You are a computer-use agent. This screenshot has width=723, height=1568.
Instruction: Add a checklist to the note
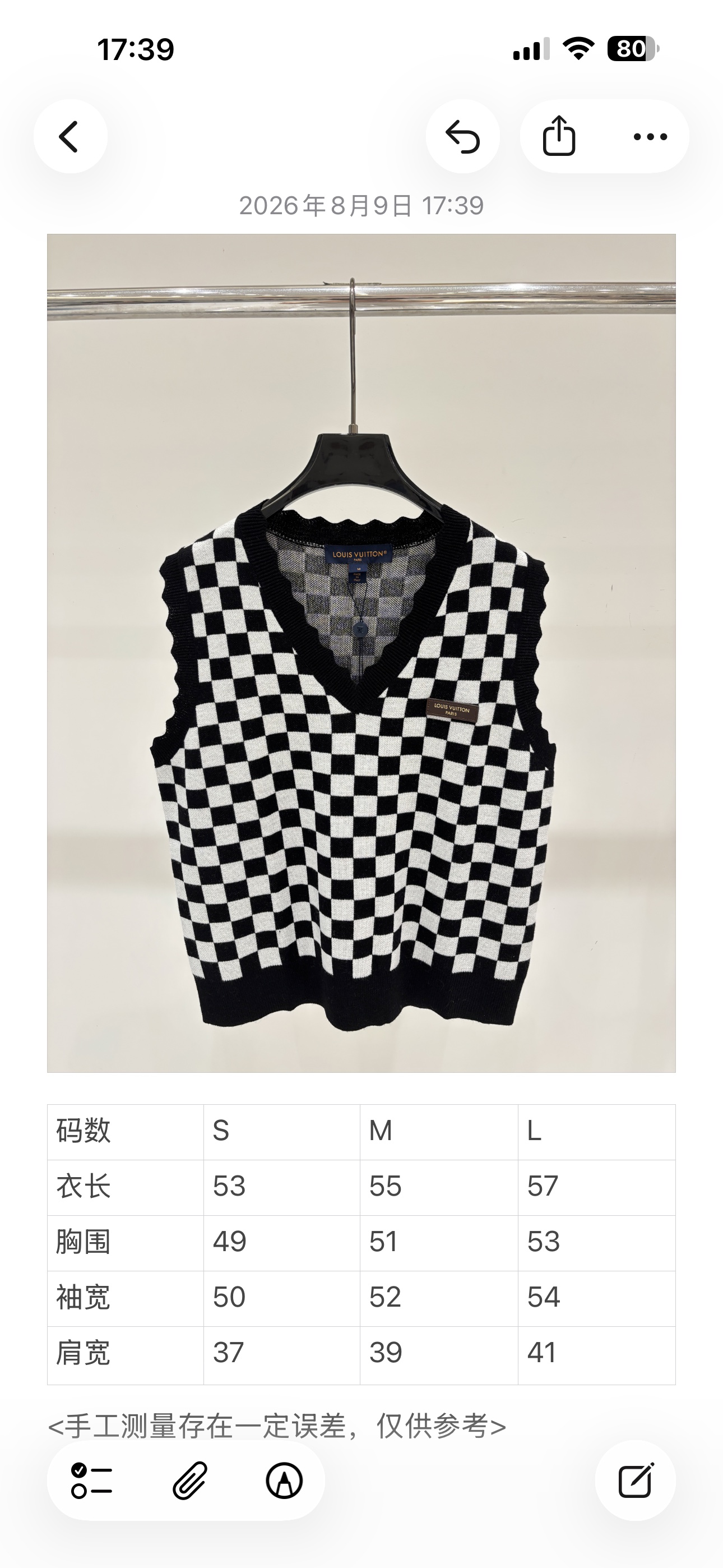[x=92, y=1481]
